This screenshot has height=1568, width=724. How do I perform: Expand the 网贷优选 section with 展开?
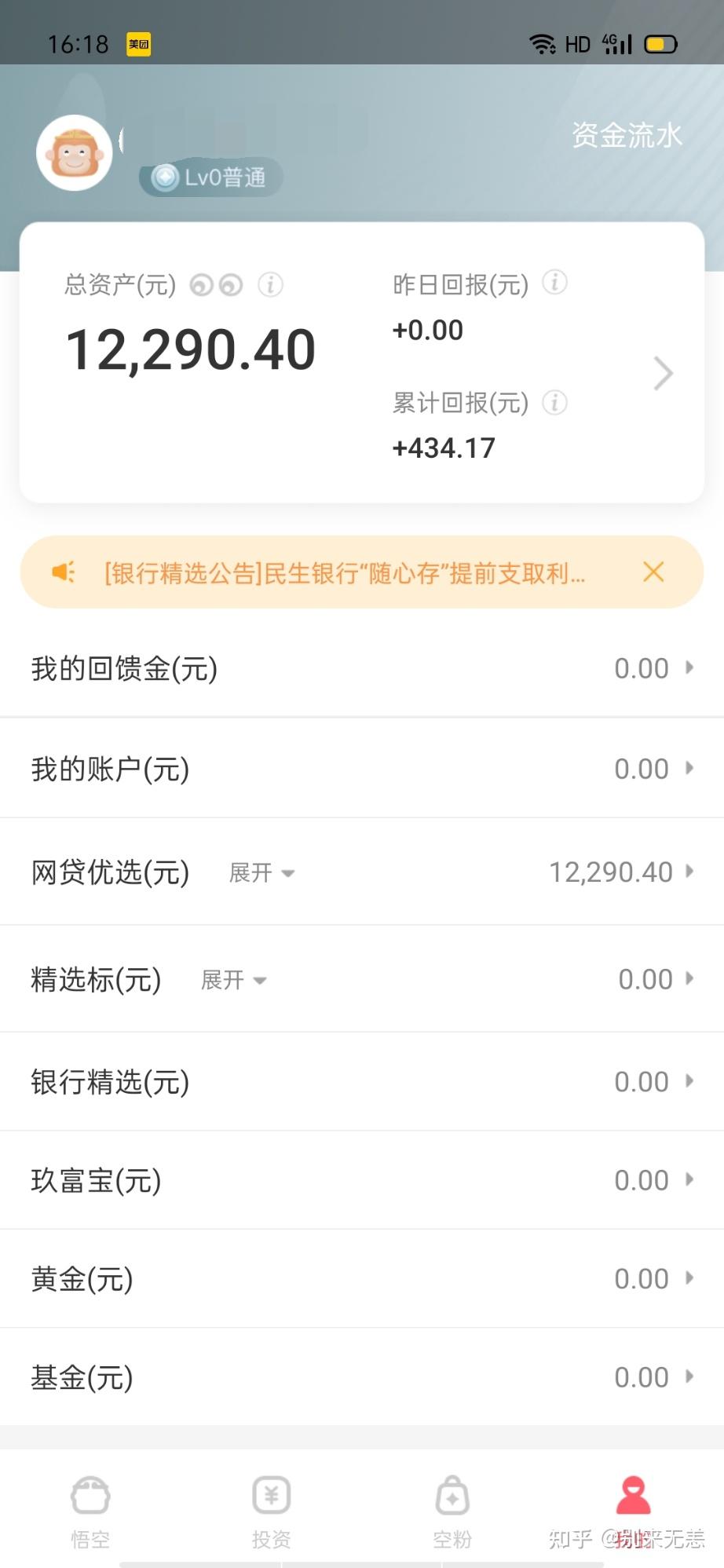click(261, 872)
